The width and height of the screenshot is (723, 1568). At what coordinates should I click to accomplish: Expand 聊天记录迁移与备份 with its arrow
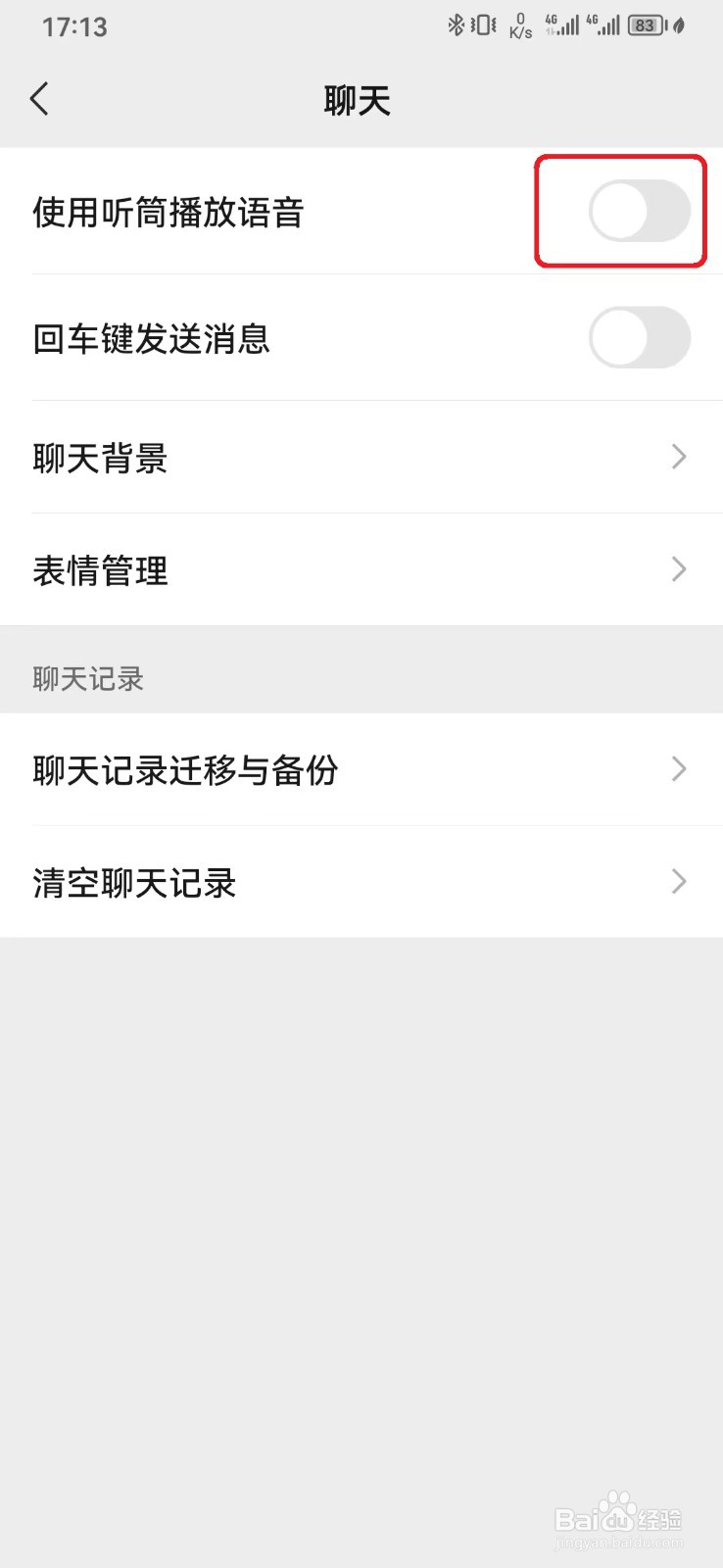pyautogui.click(x=679, y=770)
